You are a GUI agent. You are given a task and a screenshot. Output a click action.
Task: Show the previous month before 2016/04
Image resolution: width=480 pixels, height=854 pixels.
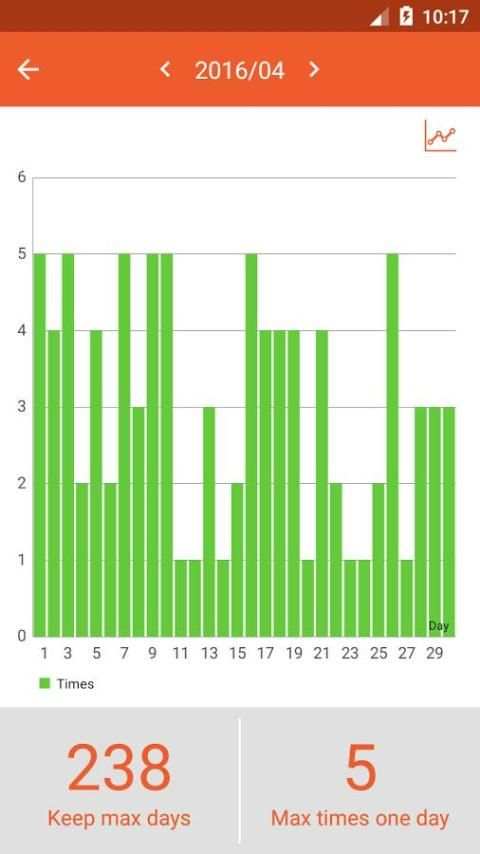tap(165, 69)
